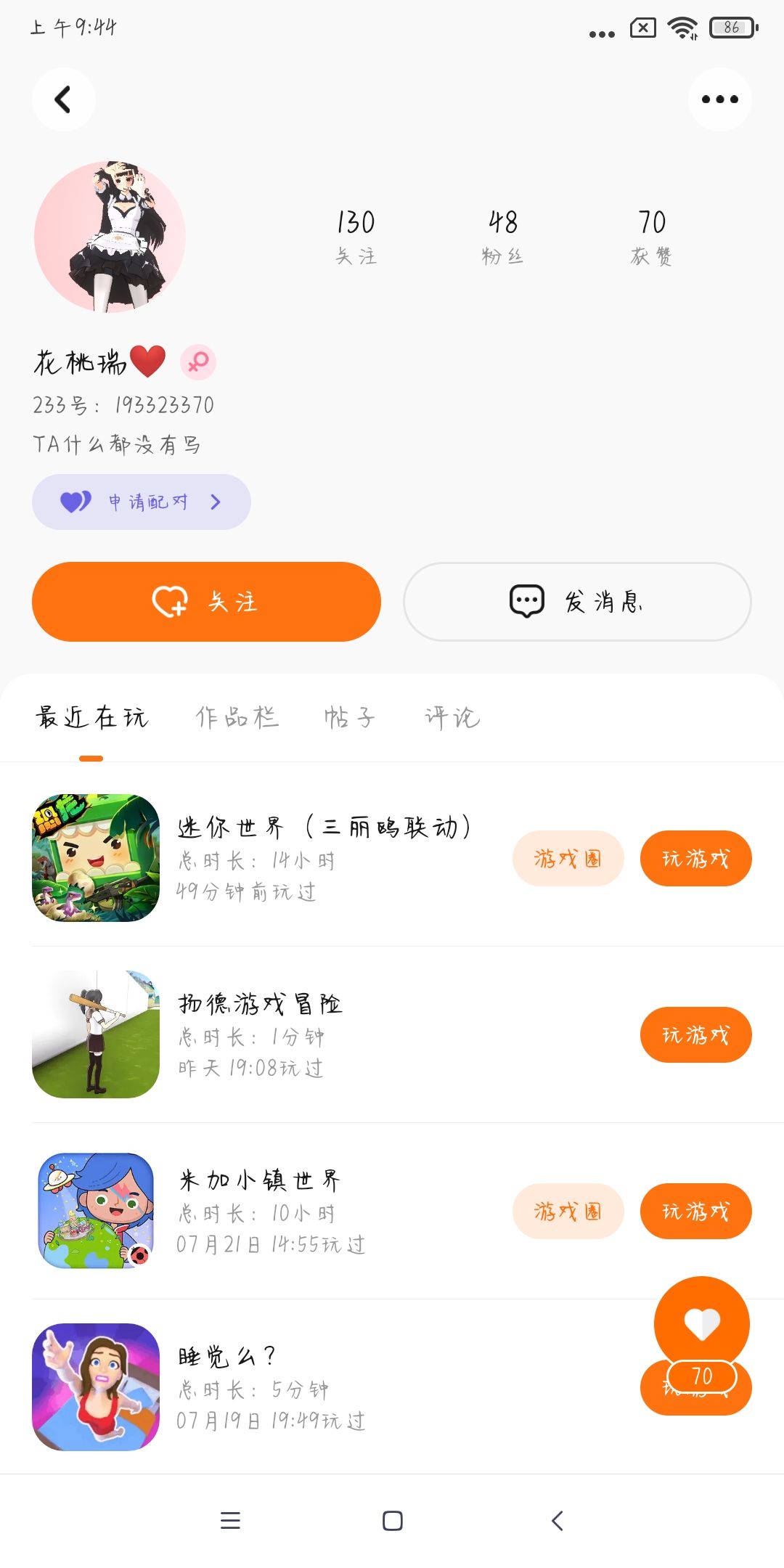This screenshot has width=784, height=1568.
Task: Open the profile avatar picture
Action: (110, 237)
